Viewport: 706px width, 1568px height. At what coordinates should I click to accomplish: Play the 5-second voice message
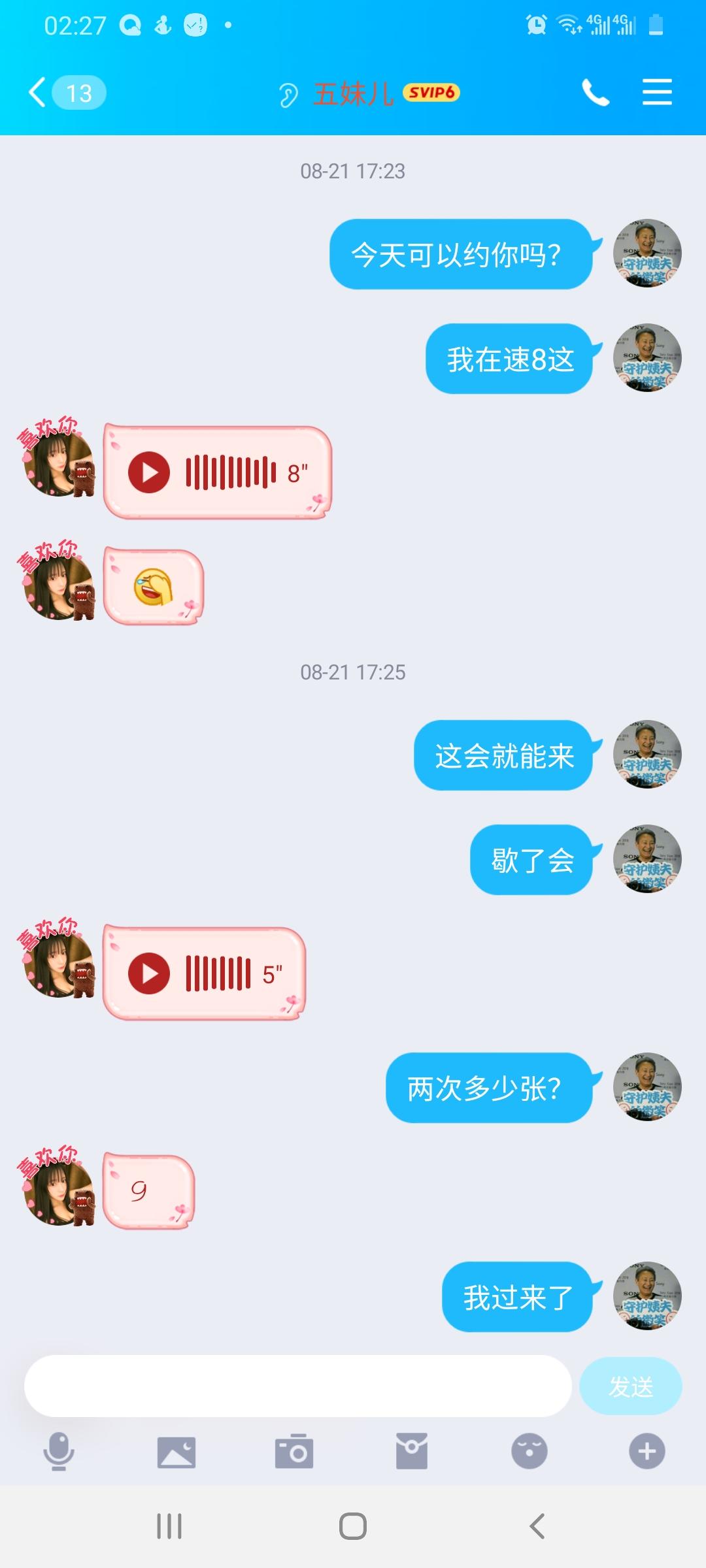coord(149,973)
